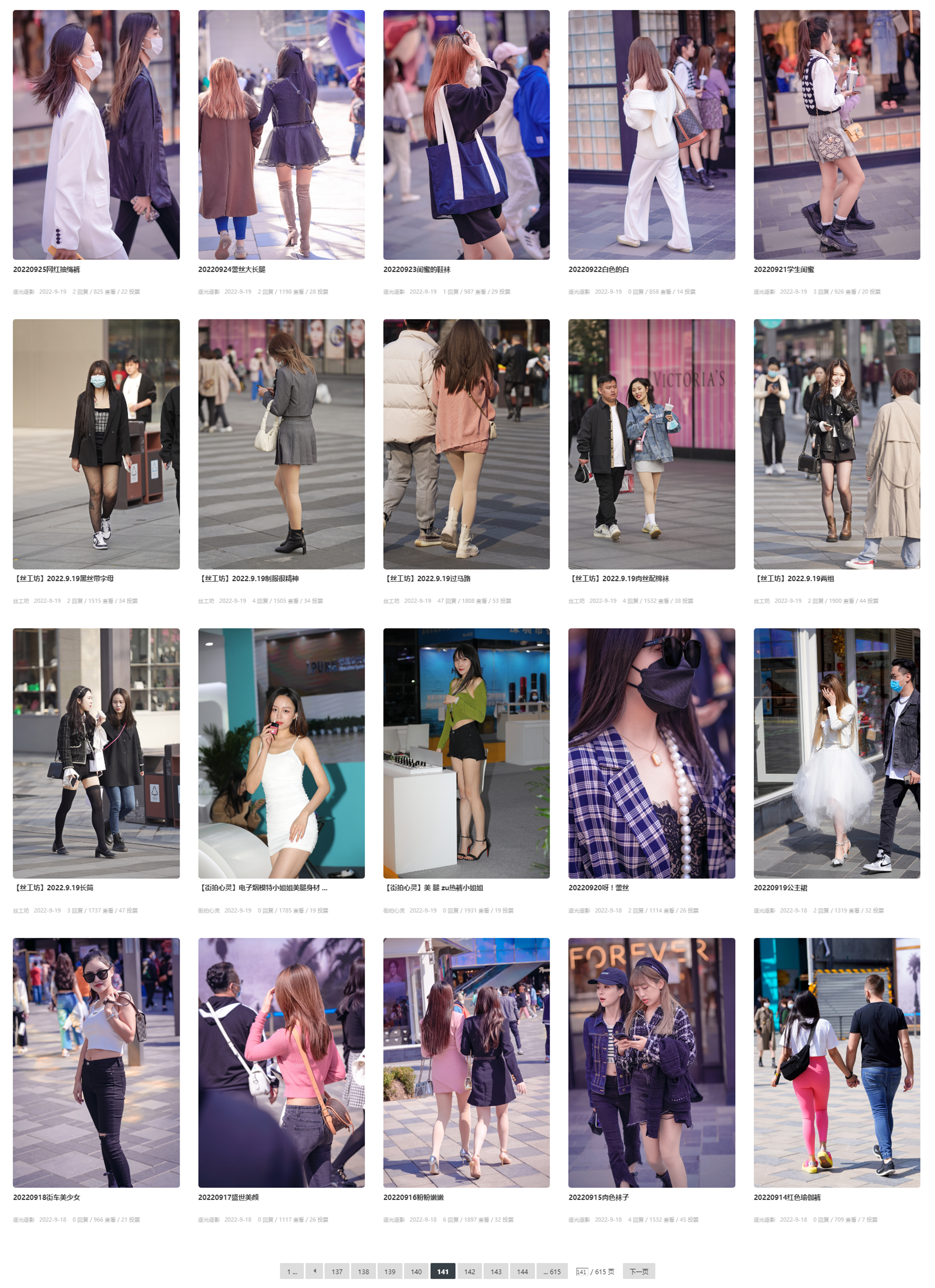Open the 20220919公主裙 post
Image resolution: width=935 pixels, height=1288 pixels.
tap(780, 888)
